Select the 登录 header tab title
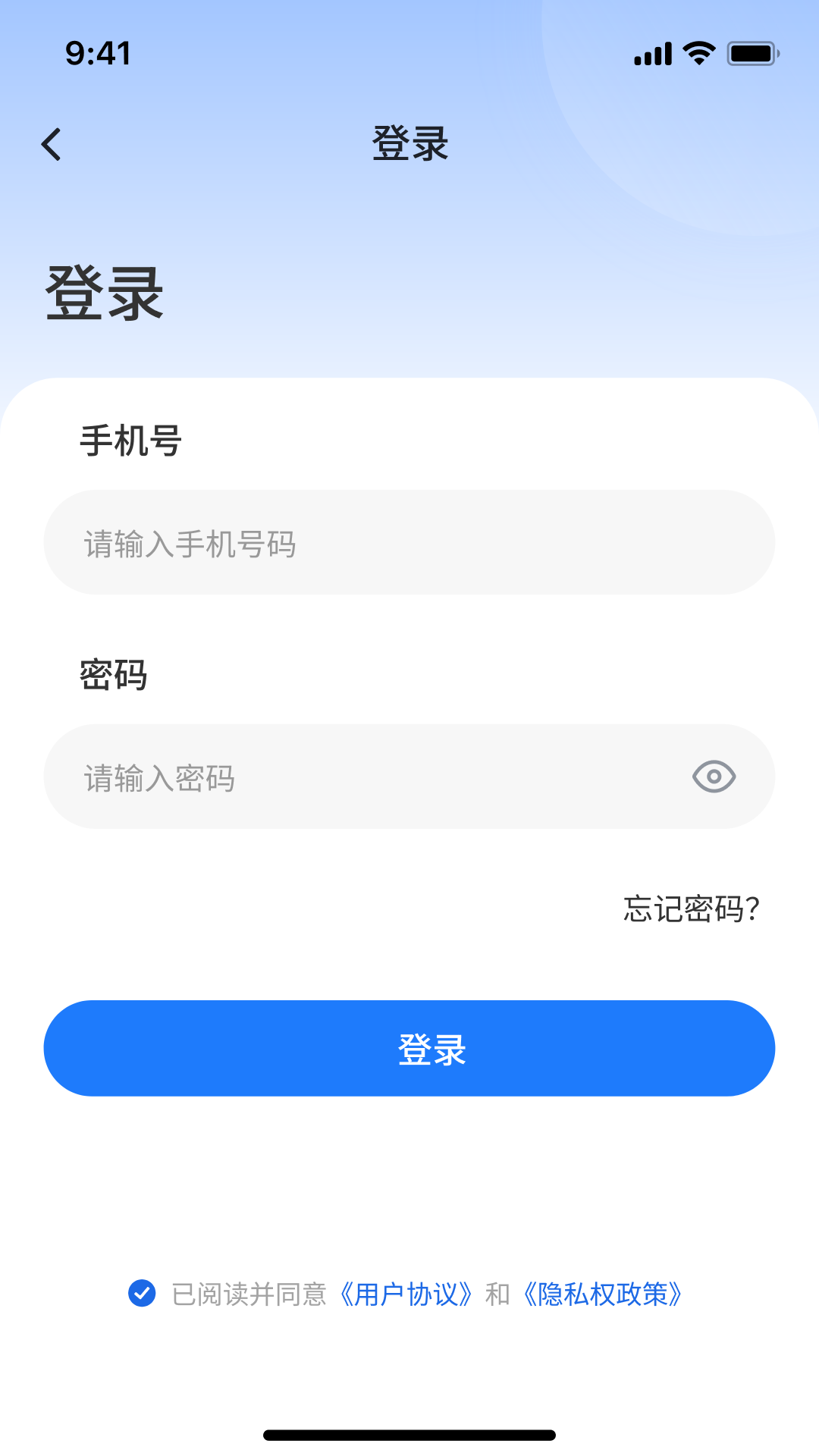The image size is (819, 1456). [409, 144]
